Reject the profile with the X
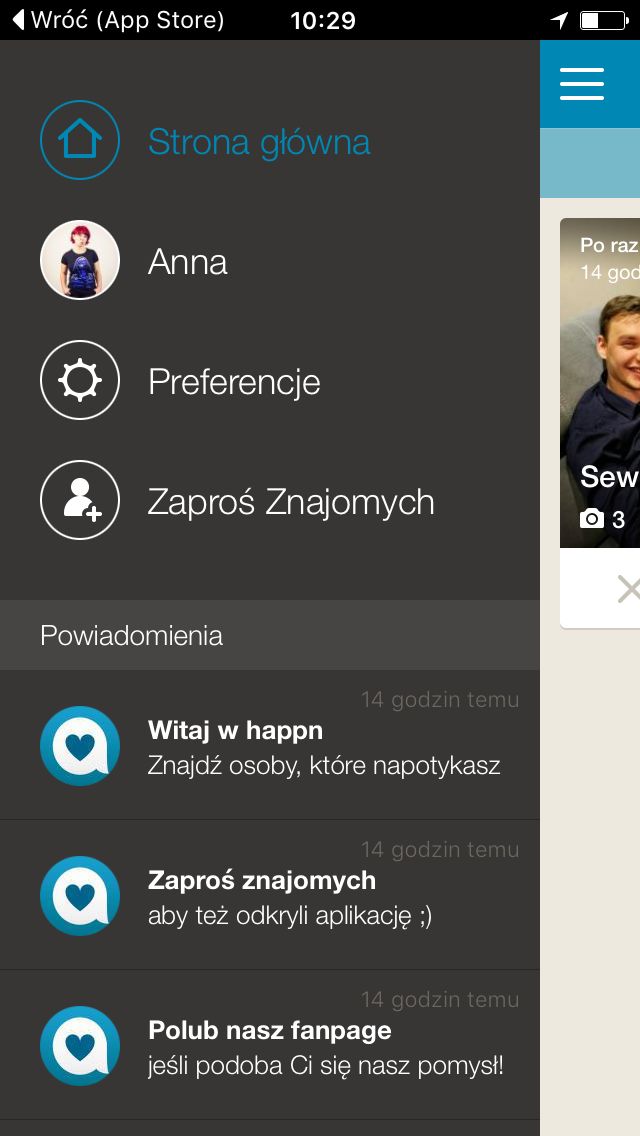This screenshot has width=640, height=1136. pyautogui.click(x=628, y=588)
